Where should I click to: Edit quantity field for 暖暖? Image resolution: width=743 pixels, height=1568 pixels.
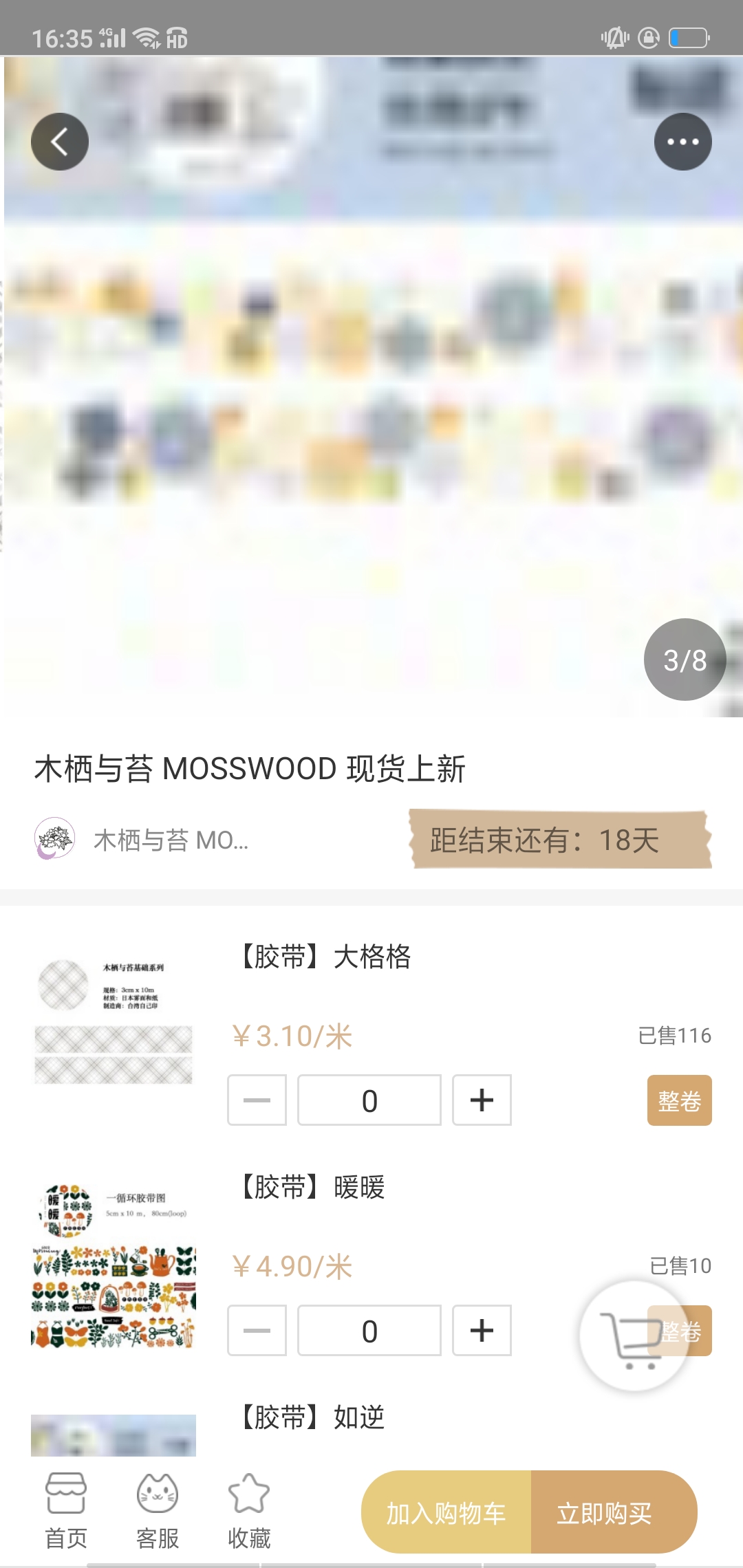369,1330
